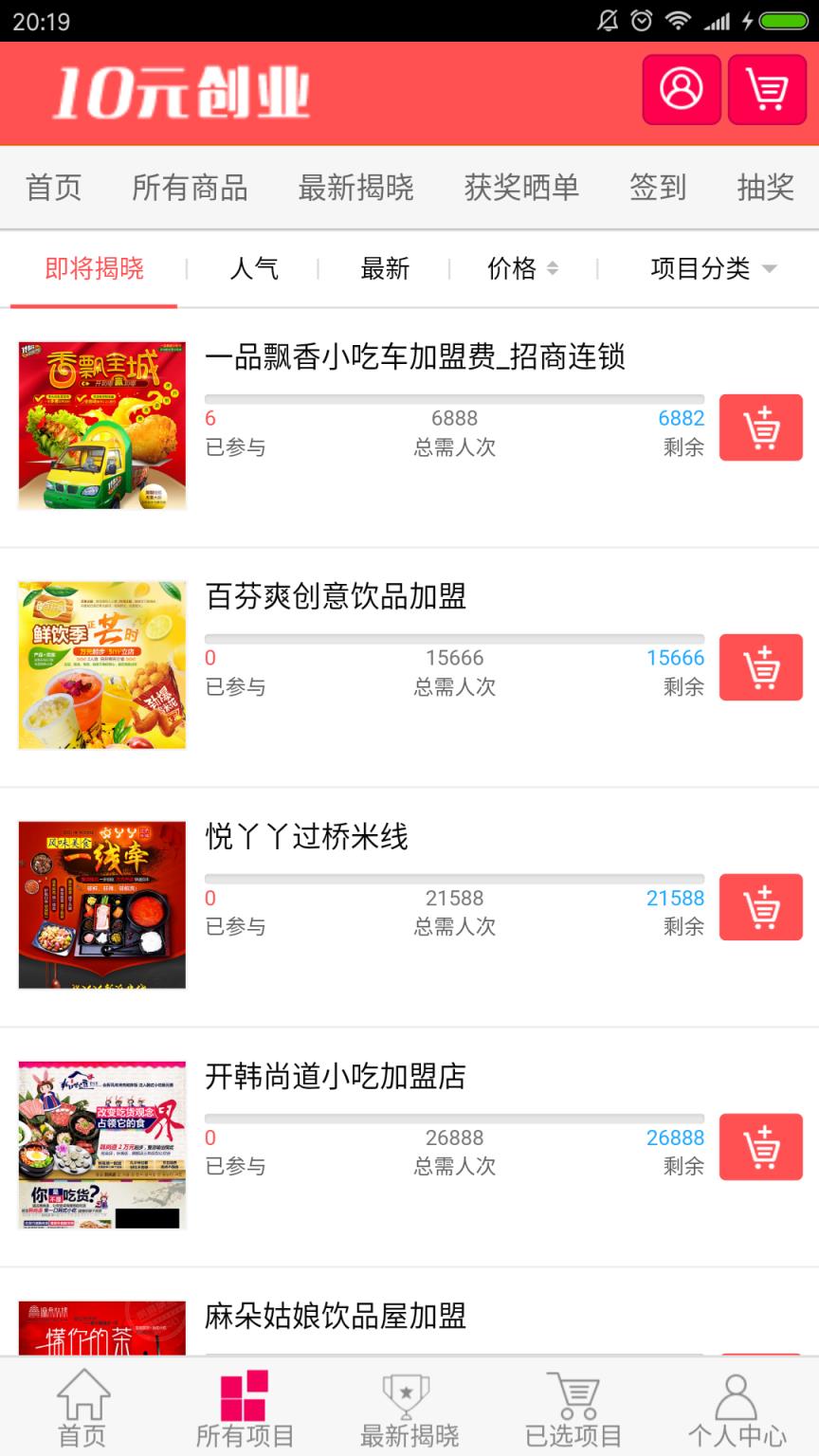Add 开韩尚道小吃加盟店 using its cart icon

[760, 1147]
